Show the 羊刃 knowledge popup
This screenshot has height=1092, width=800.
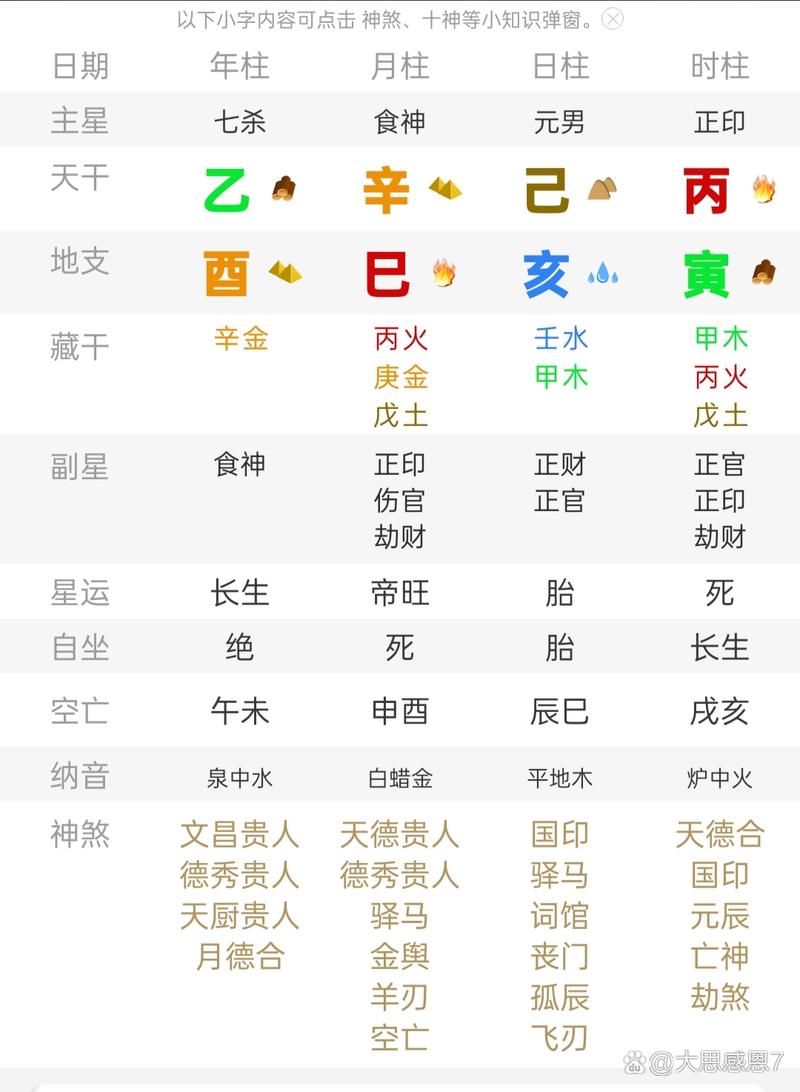400,998
